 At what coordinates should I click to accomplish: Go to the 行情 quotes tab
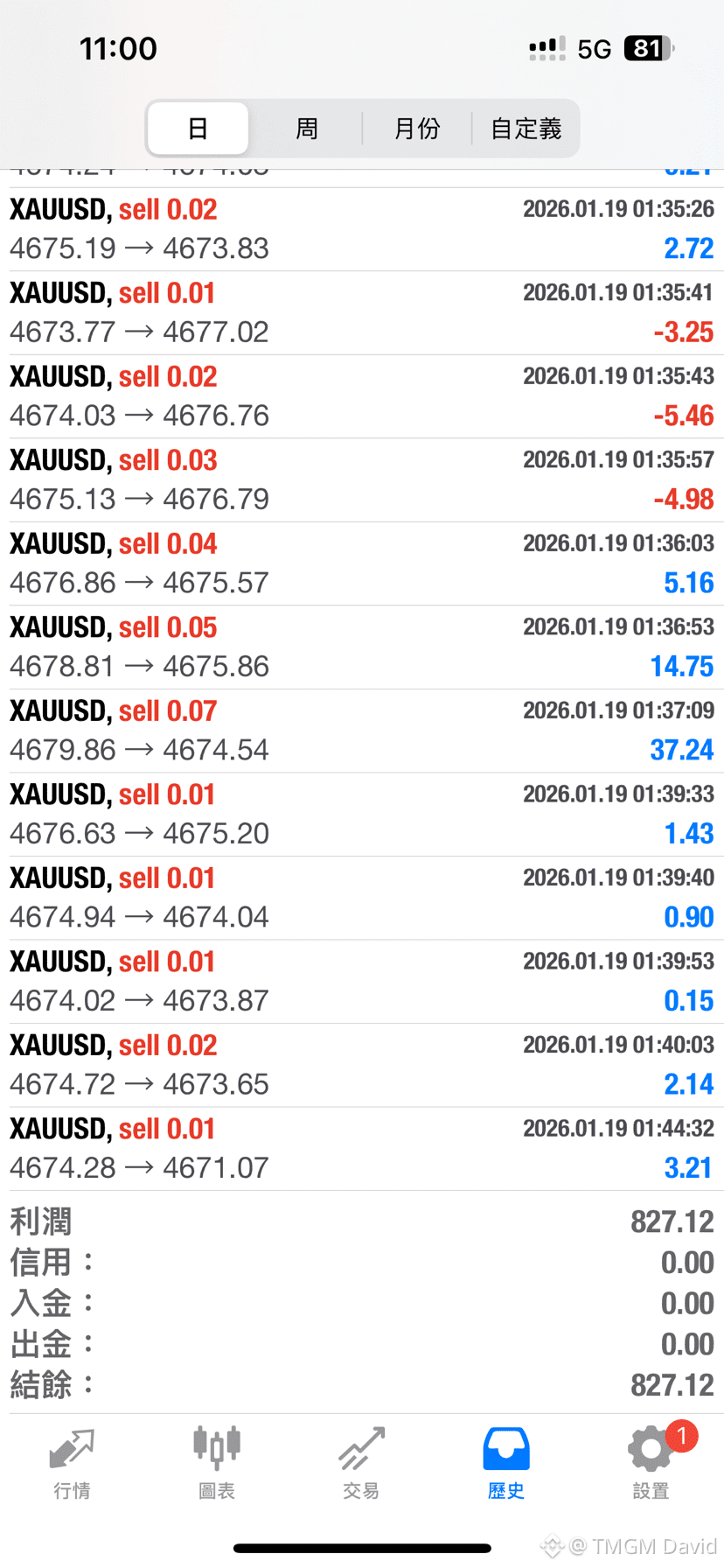tap(72, 1463)
